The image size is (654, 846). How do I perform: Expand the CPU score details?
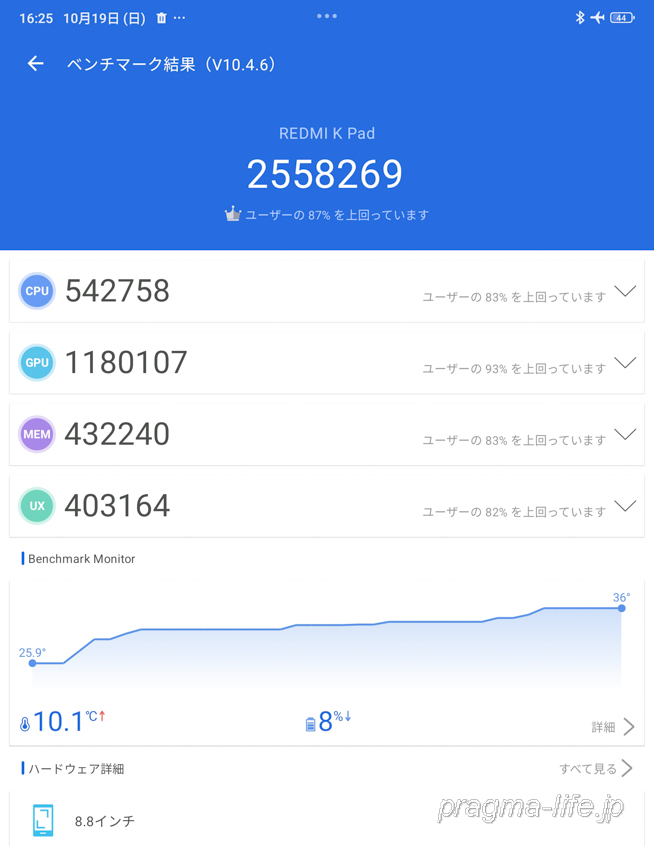pos(625,291)
